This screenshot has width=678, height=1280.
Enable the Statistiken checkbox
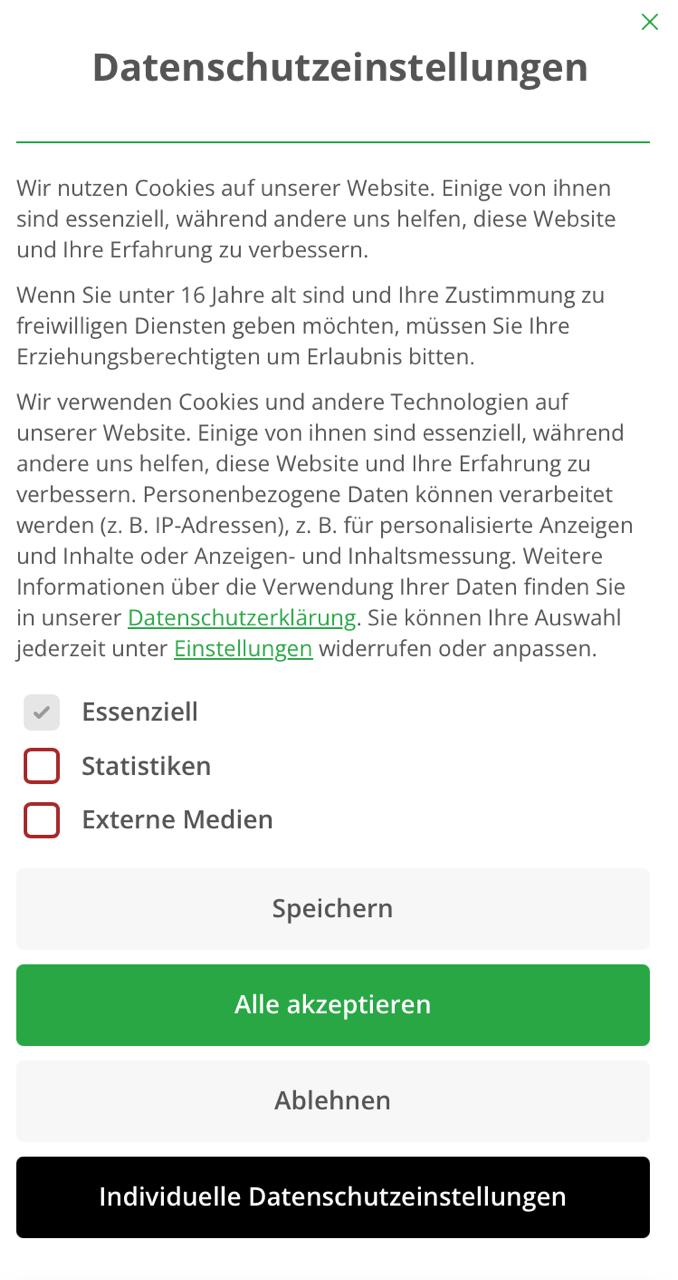42,766
